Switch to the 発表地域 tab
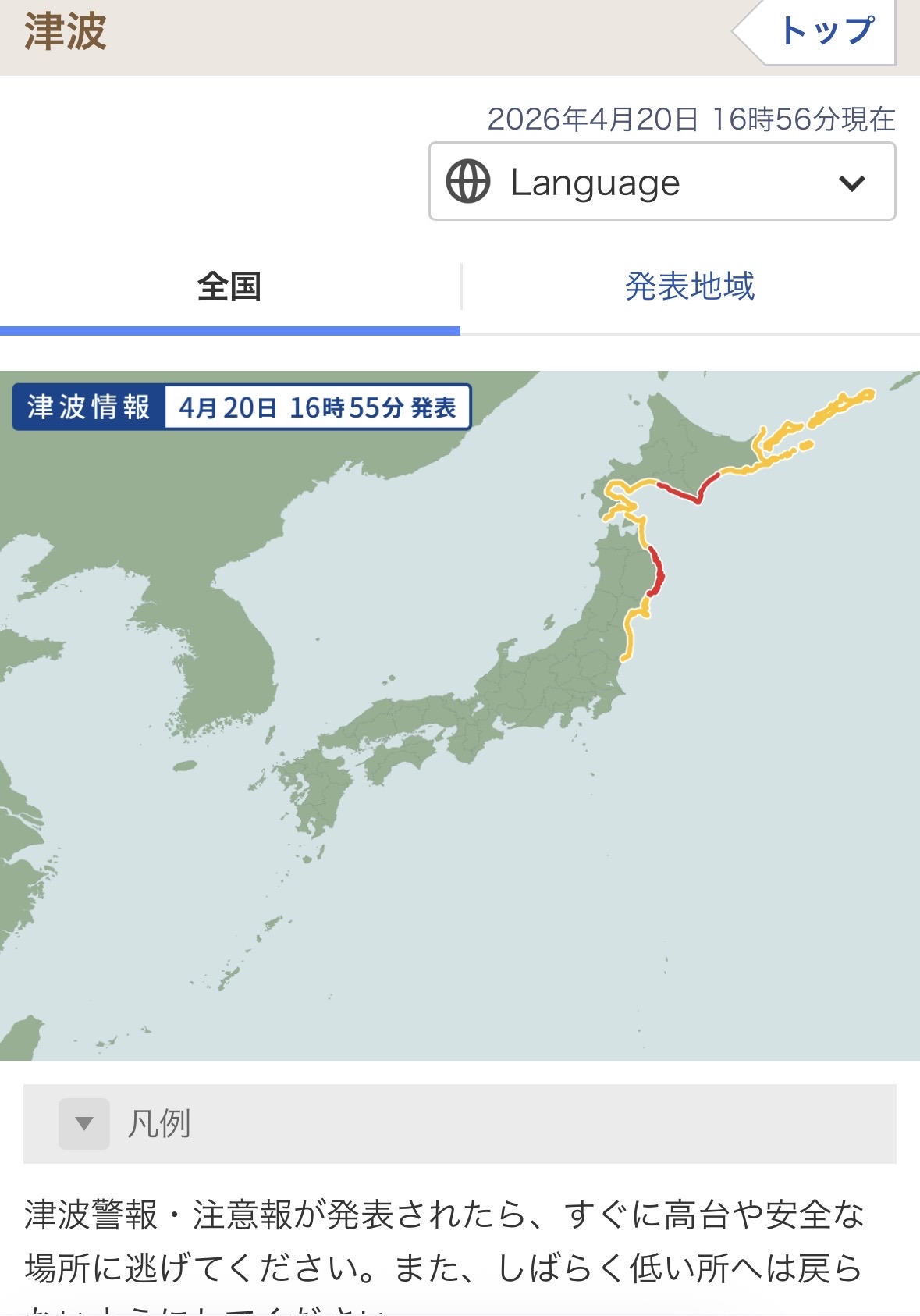The image size is (920, 1316). point(690,286)
